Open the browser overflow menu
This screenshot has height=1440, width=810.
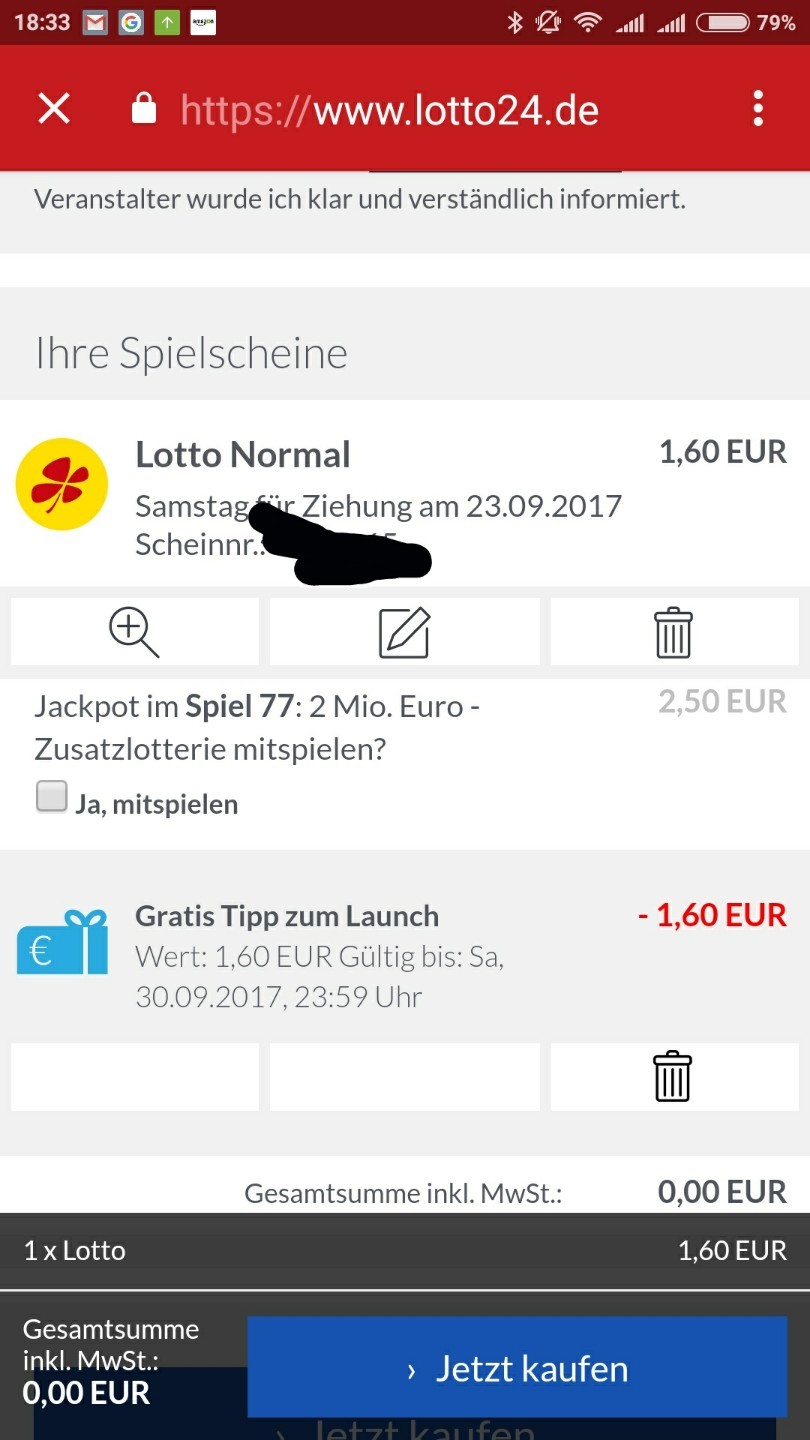(758, 108)
